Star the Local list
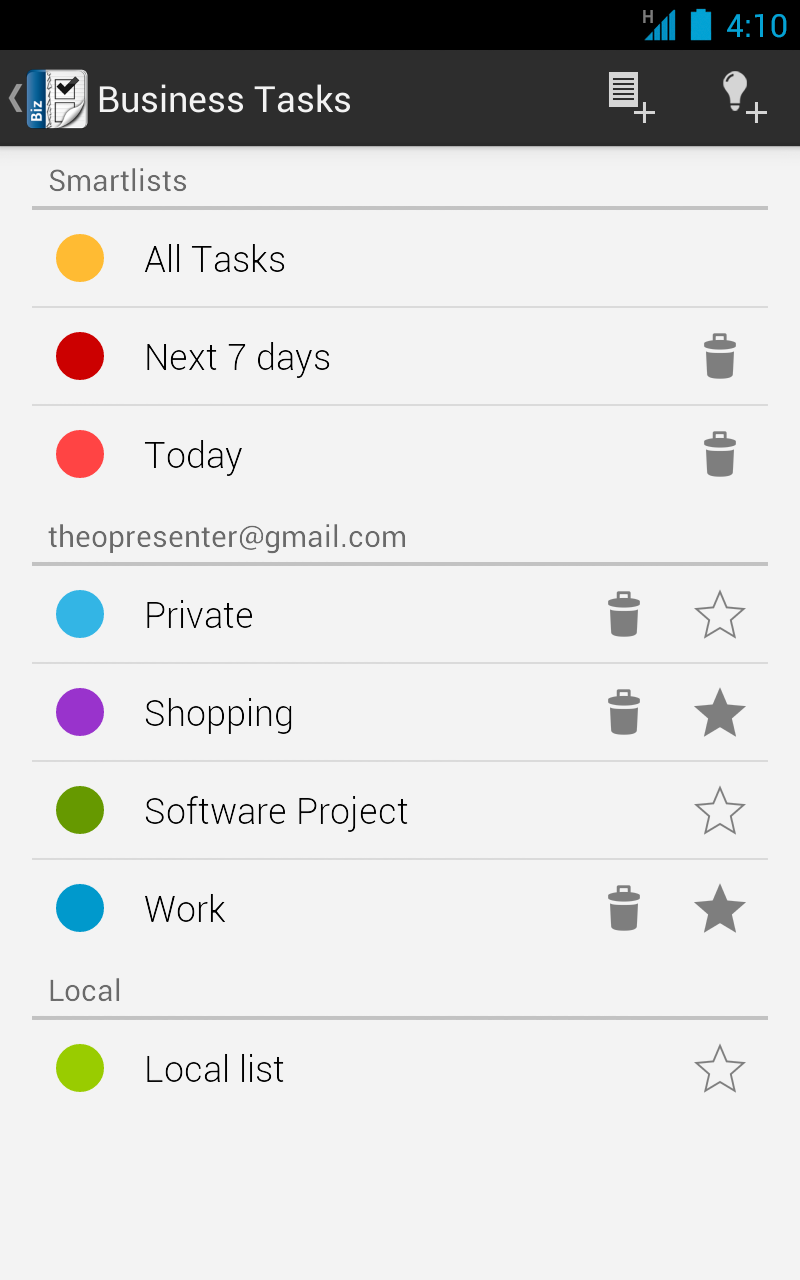 pos(720,1069)
